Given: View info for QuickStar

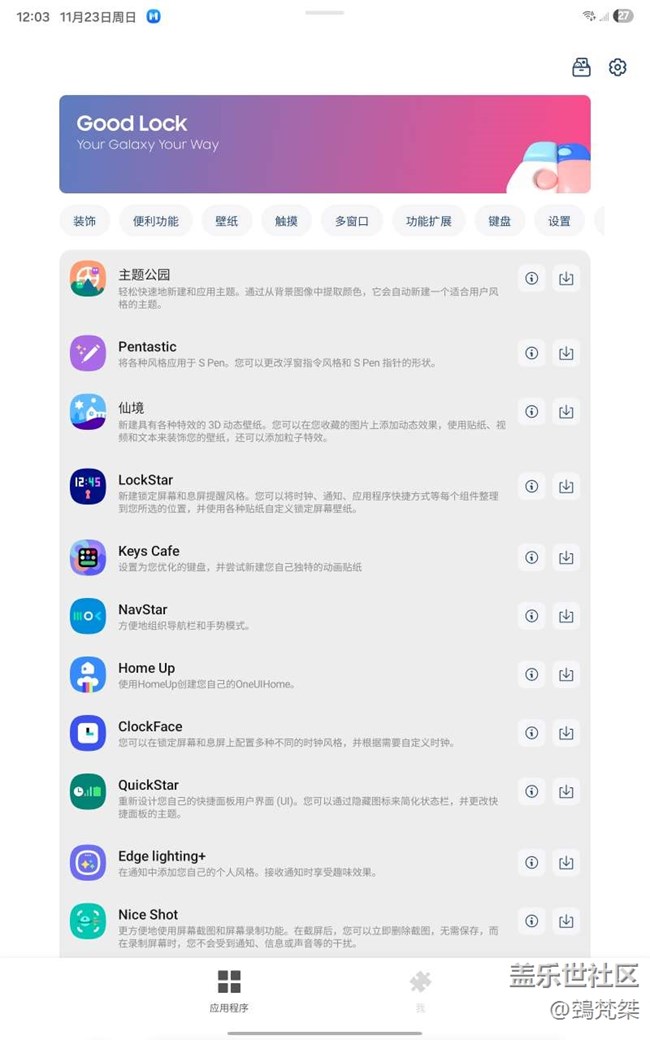Looking at the screenshot, I should [531, 792].
